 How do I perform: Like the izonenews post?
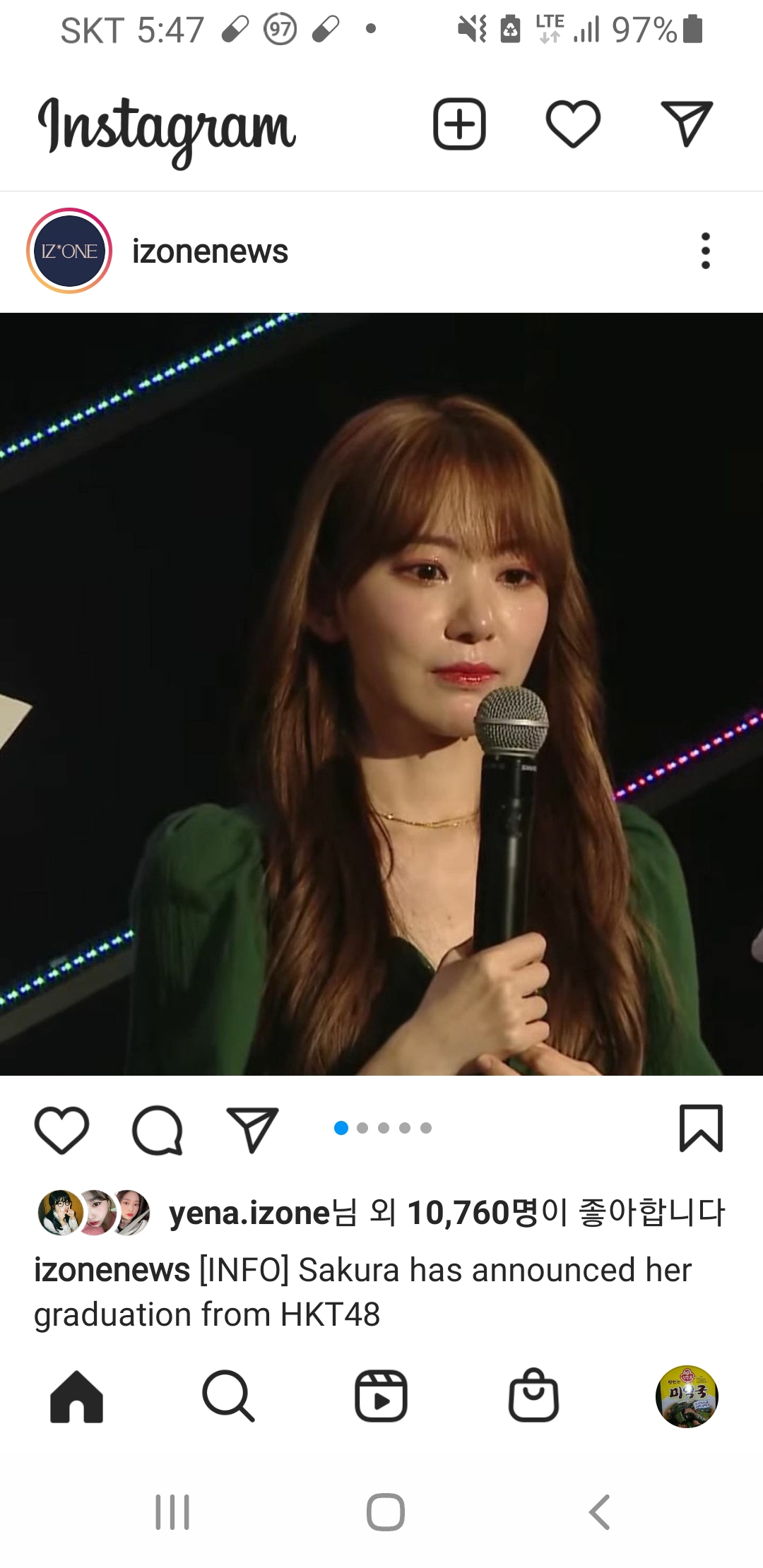(62, 1129)
